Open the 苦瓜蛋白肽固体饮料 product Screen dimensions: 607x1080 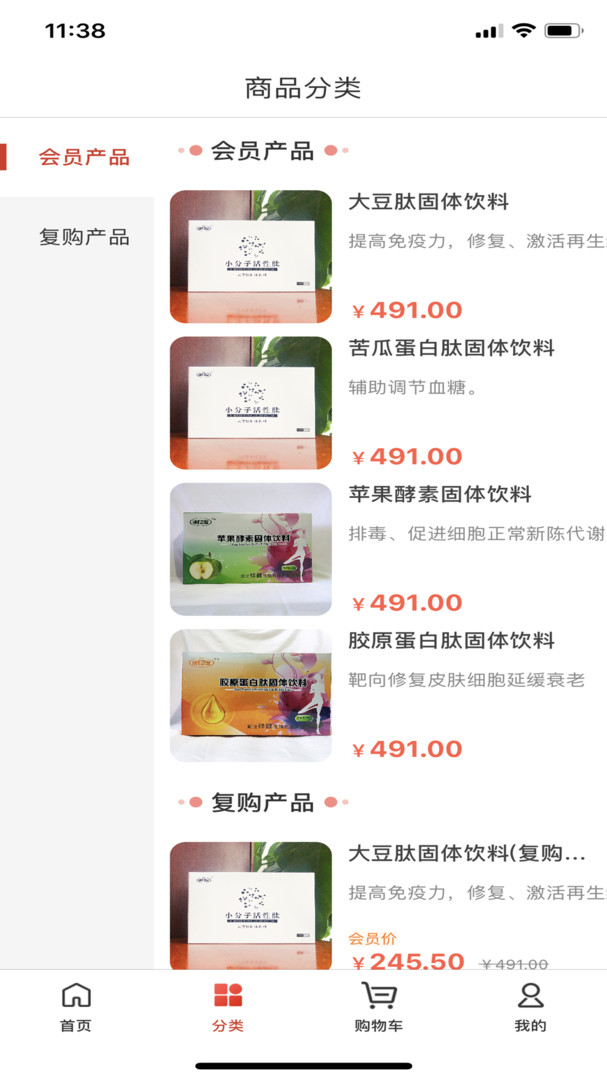click(x=450, y=348)
